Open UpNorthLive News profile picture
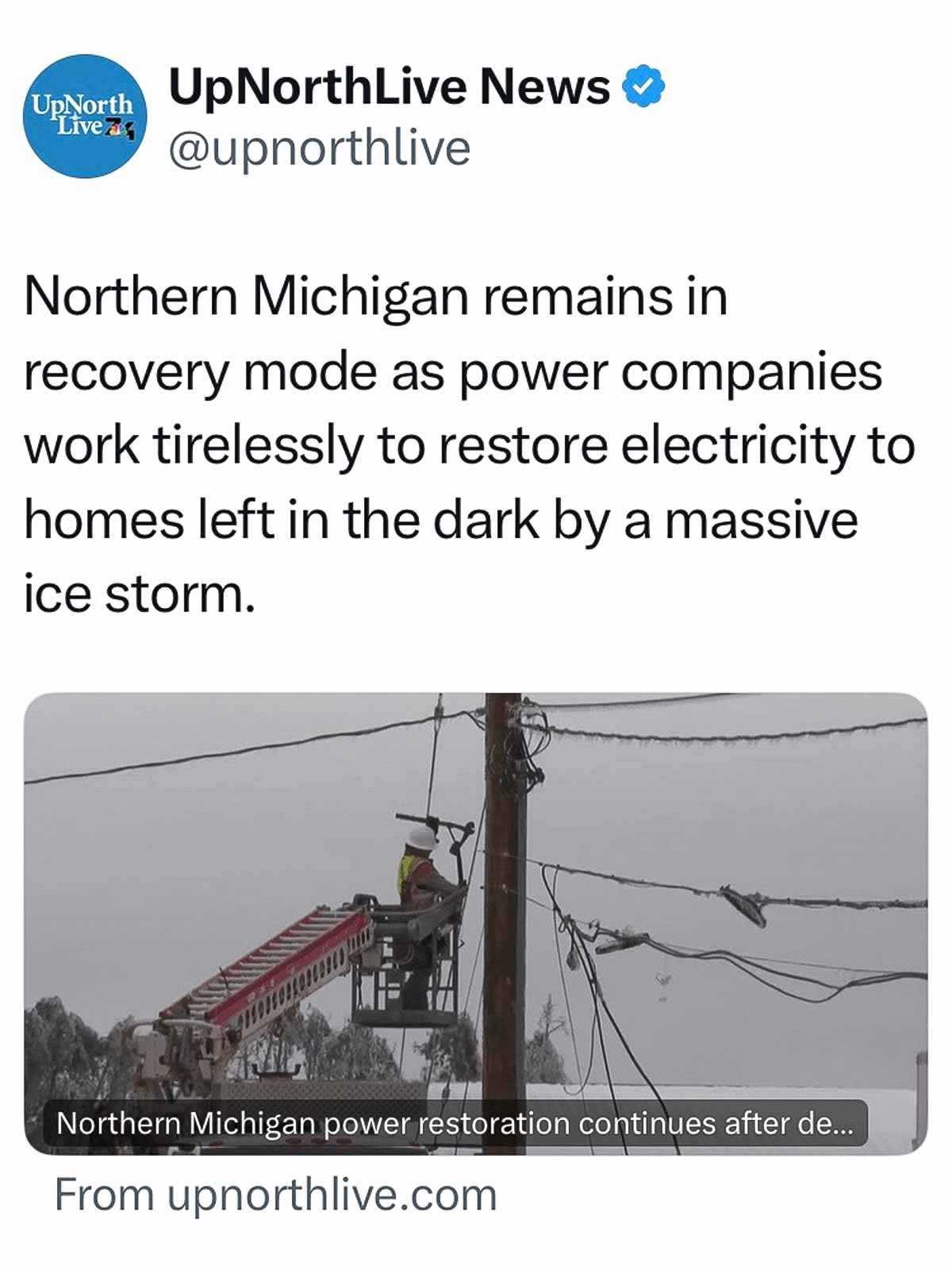This screenshot has width=952, height=1270. [85, 116]
